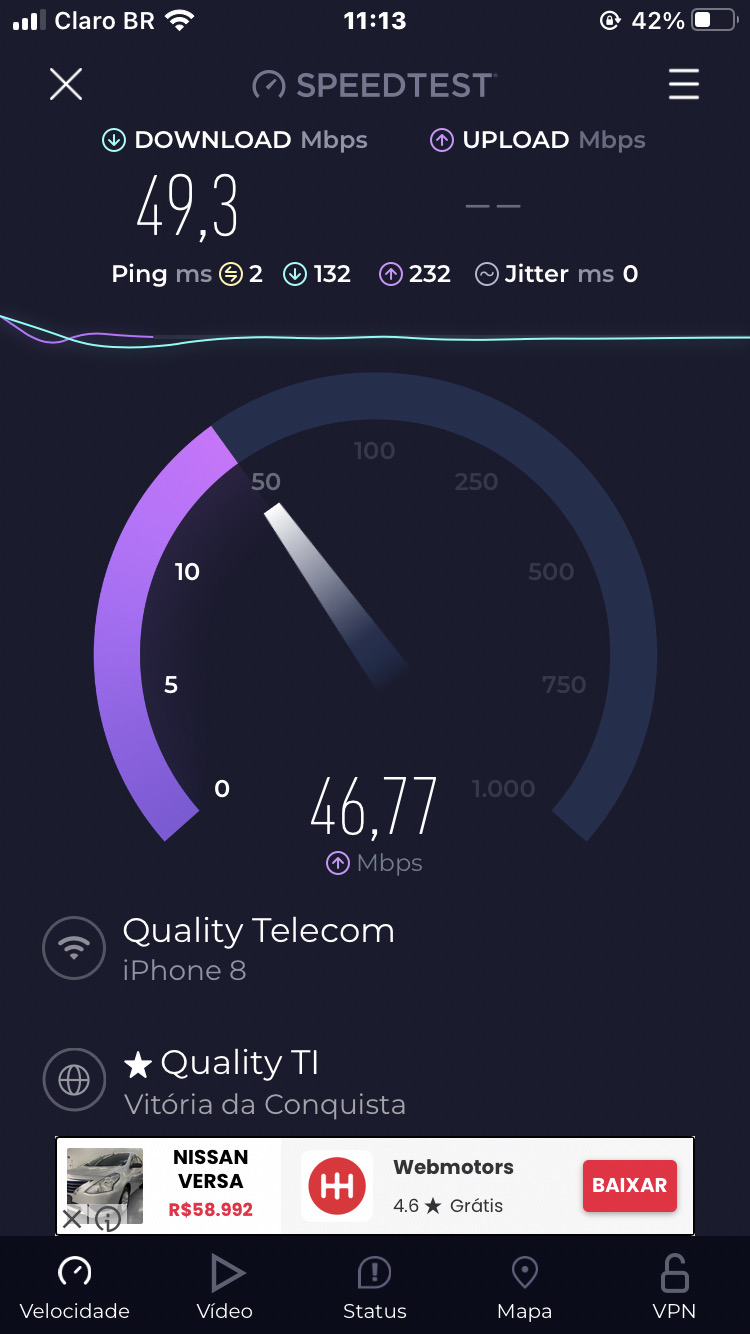Dismiss the Nissan Versa ad
The image size is (750, 1334).
click(72, 1219)
